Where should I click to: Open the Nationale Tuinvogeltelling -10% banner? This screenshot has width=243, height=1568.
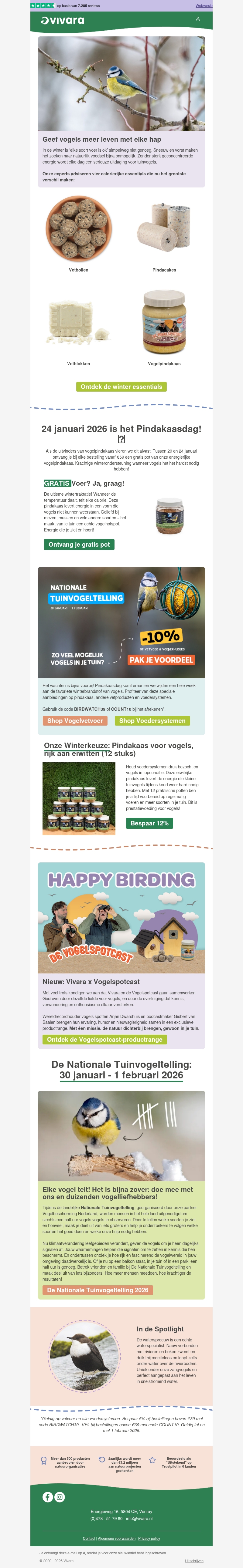pos(121,622)
